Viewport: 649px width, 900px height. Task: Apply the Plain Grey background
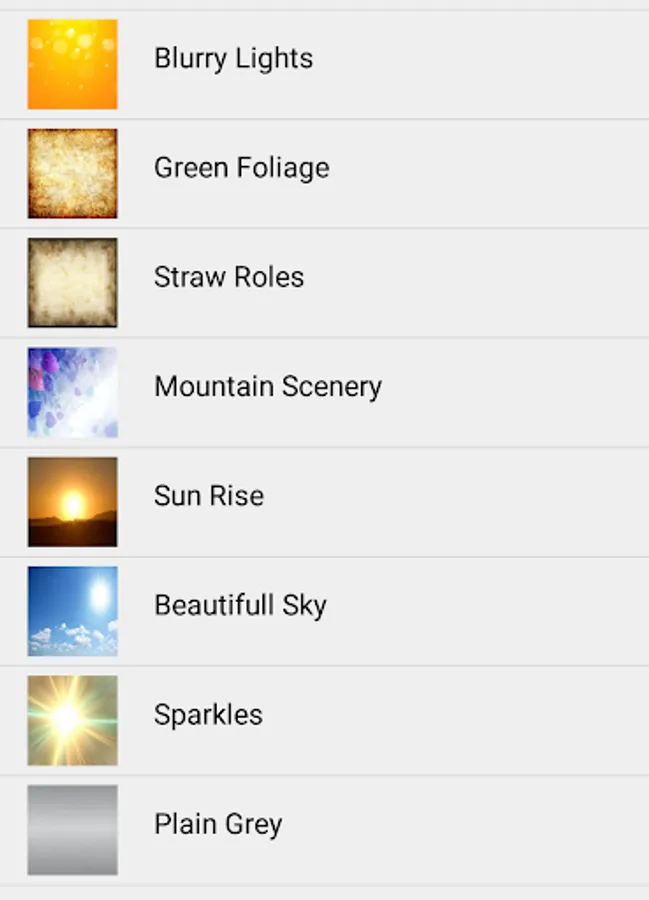coord(218,825)
